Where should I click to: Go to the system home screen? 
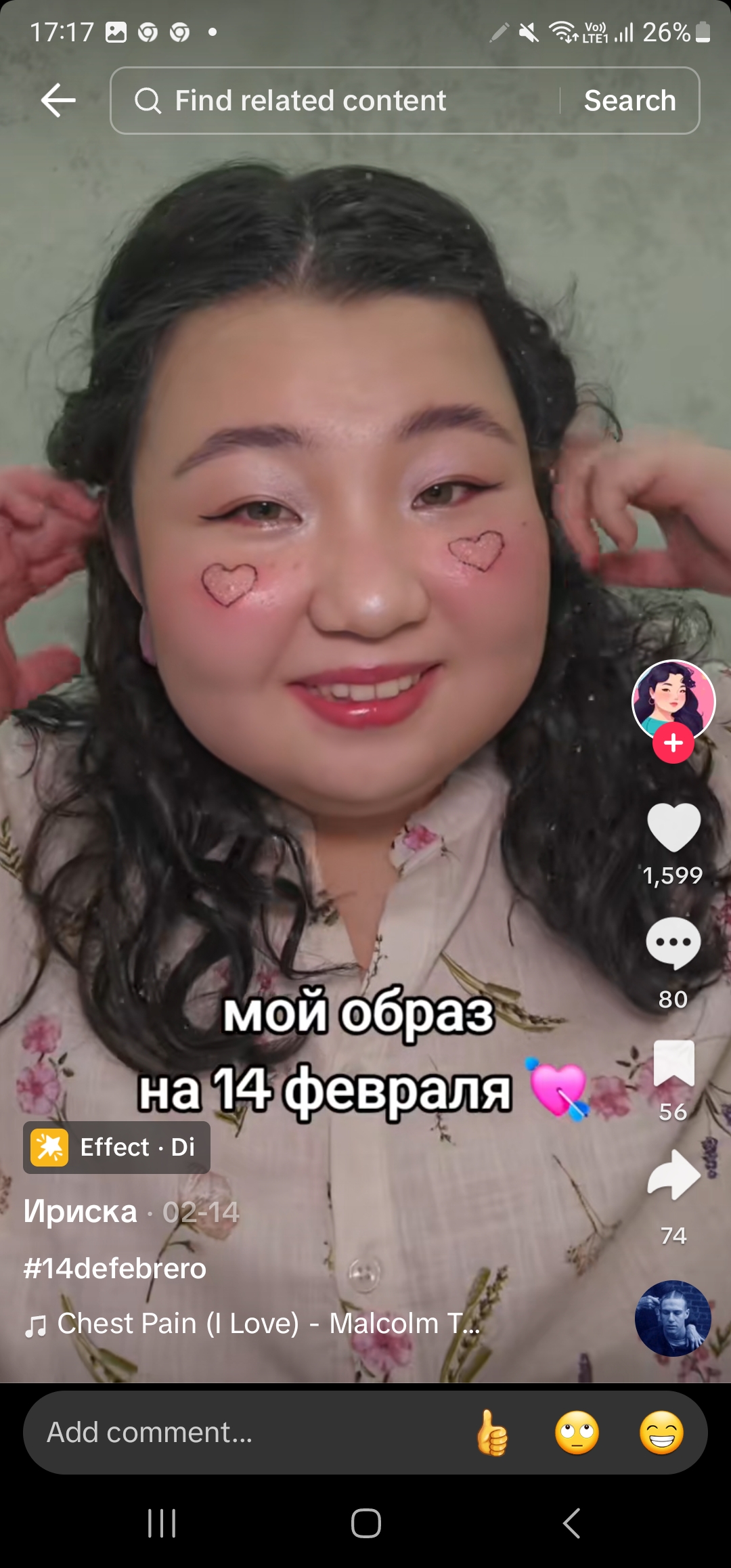tap(365, 1523)
